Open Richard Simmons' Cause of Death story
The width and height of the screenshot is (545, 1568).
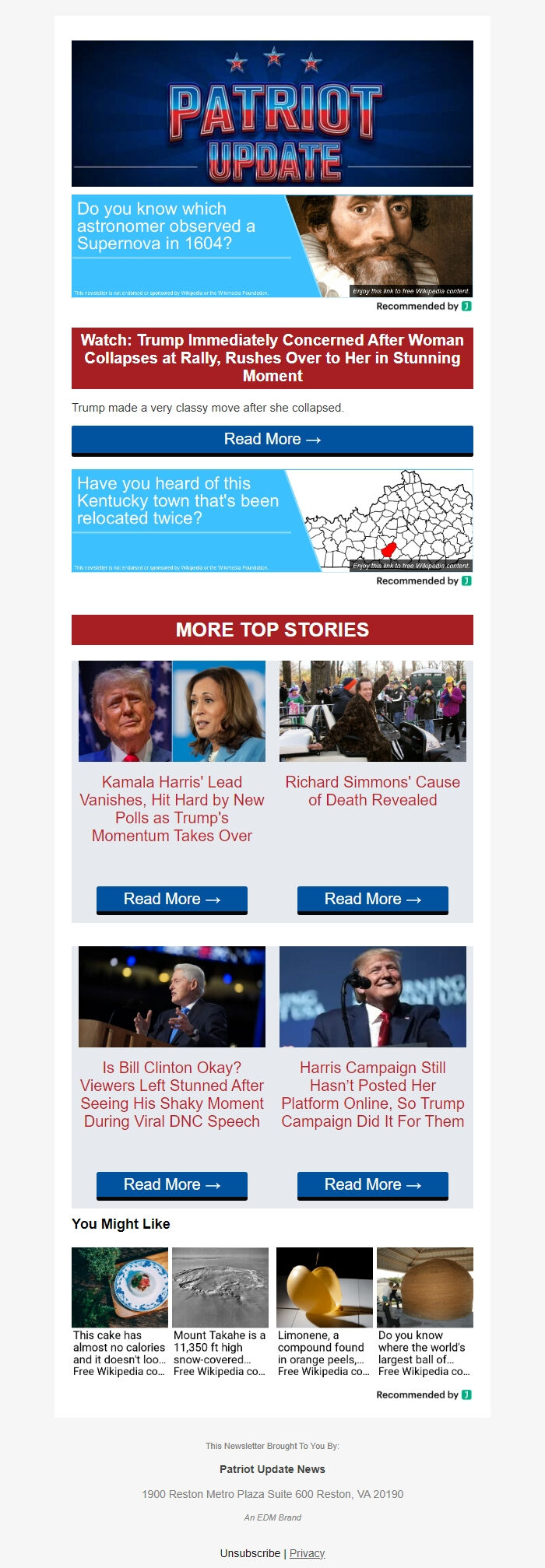tap(372, 791)
